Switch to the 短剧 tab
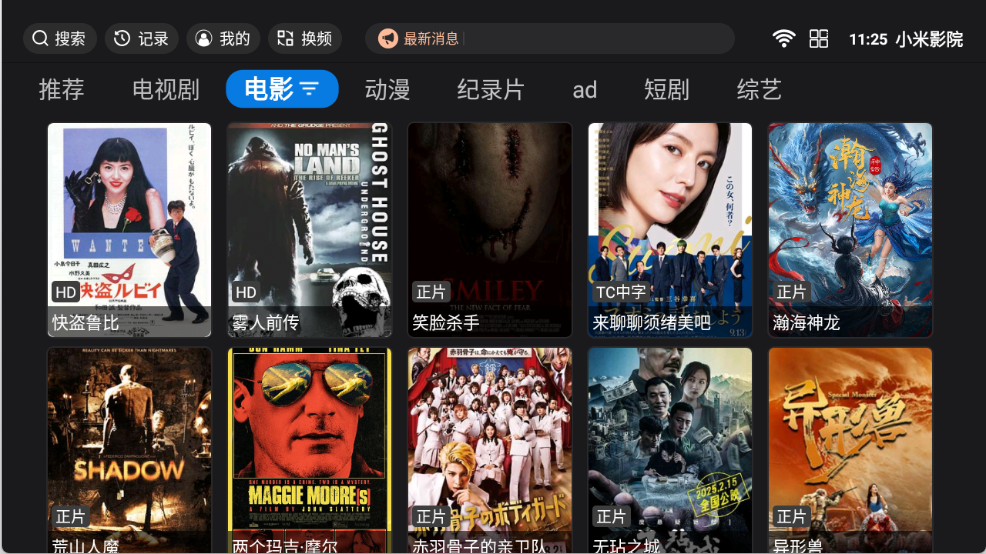The image size is (986, 554). coord(666,90)
